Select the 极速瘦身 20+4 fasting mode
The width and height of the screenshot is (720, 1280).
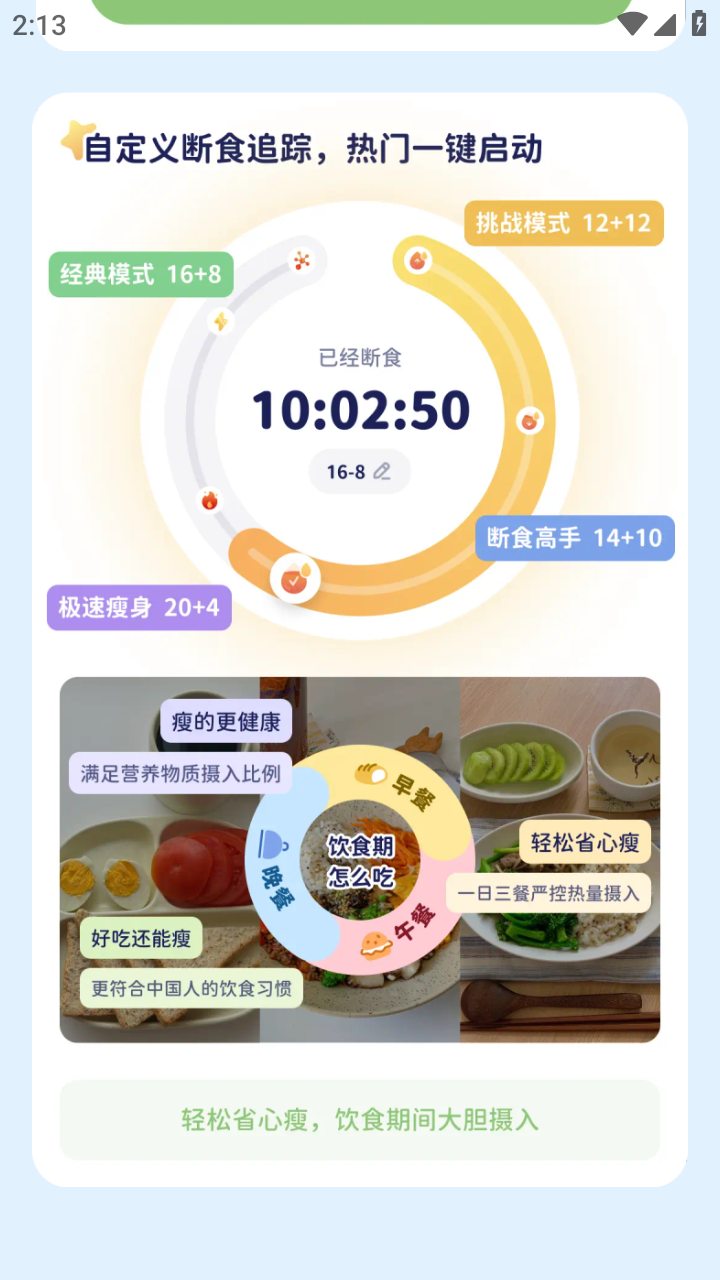(x=138, y=607)
